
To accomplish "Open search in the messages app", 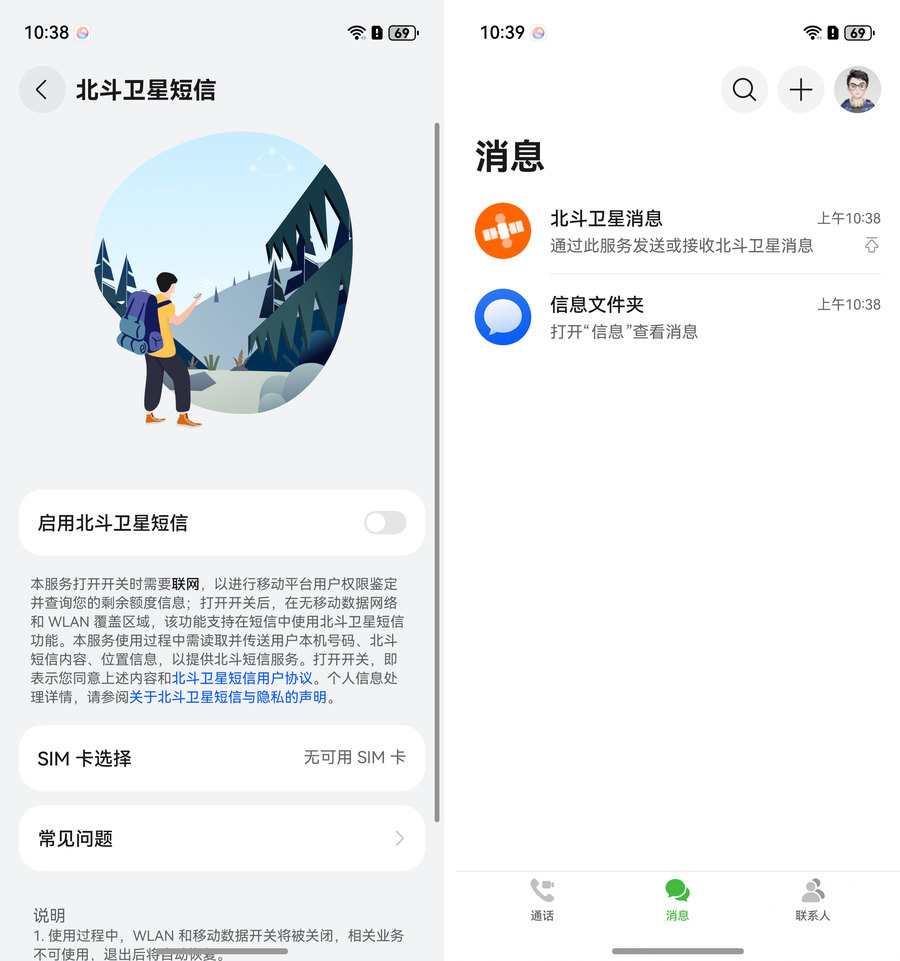I will (x=744, y=90).
